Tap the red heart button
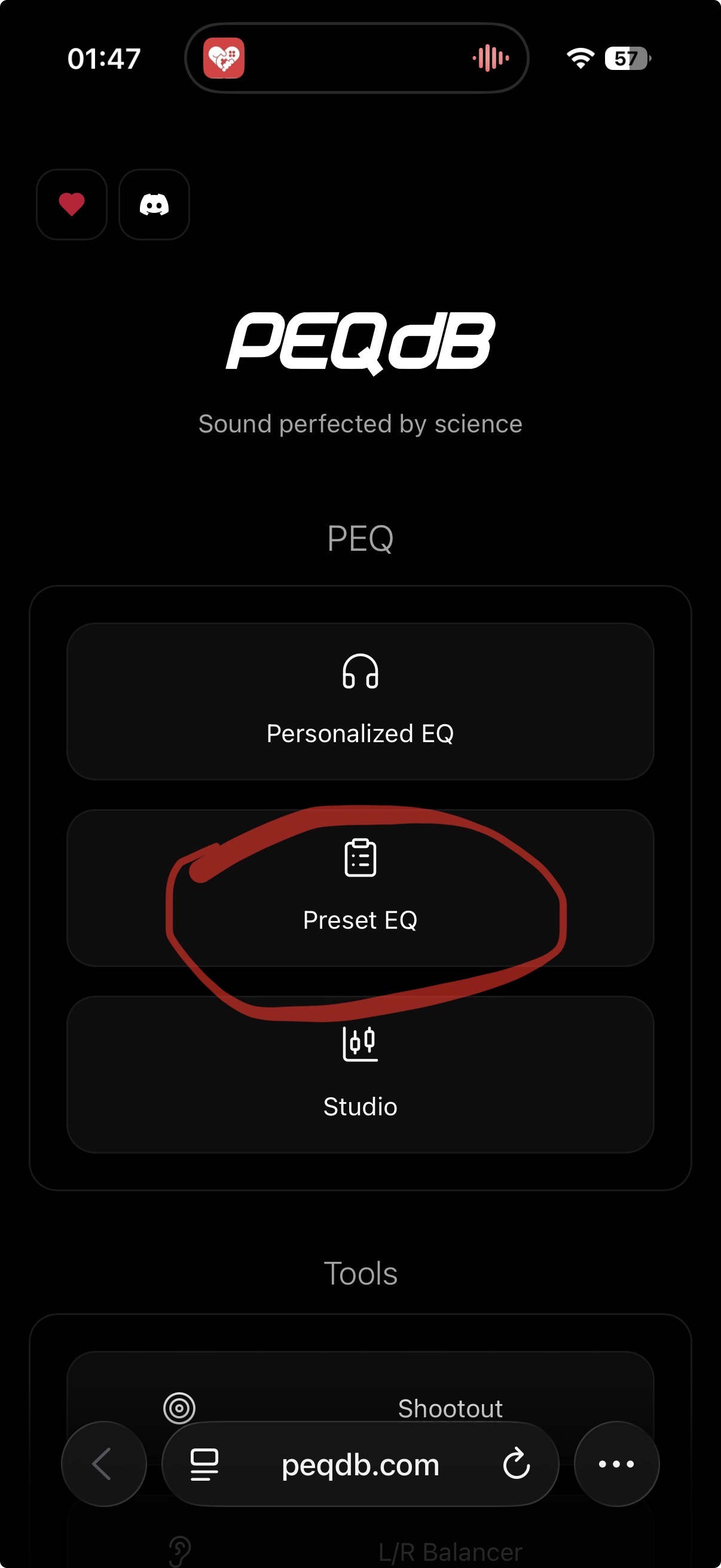The height and width of the screenshot is (1568, 721). [72, 205]
